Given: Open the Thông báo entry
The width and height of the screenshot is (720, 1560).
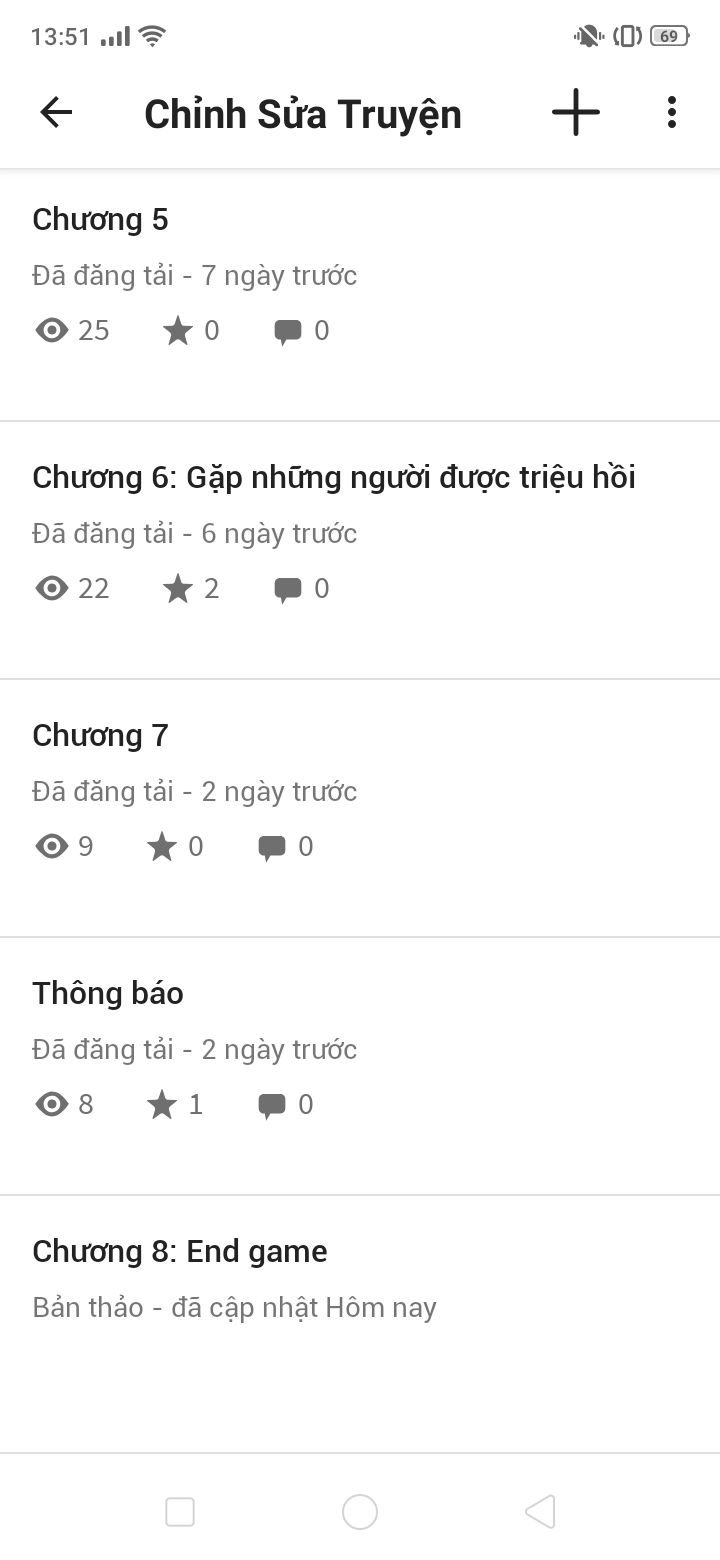Looking at the screenshot, I should click(x=360, y=1067).
